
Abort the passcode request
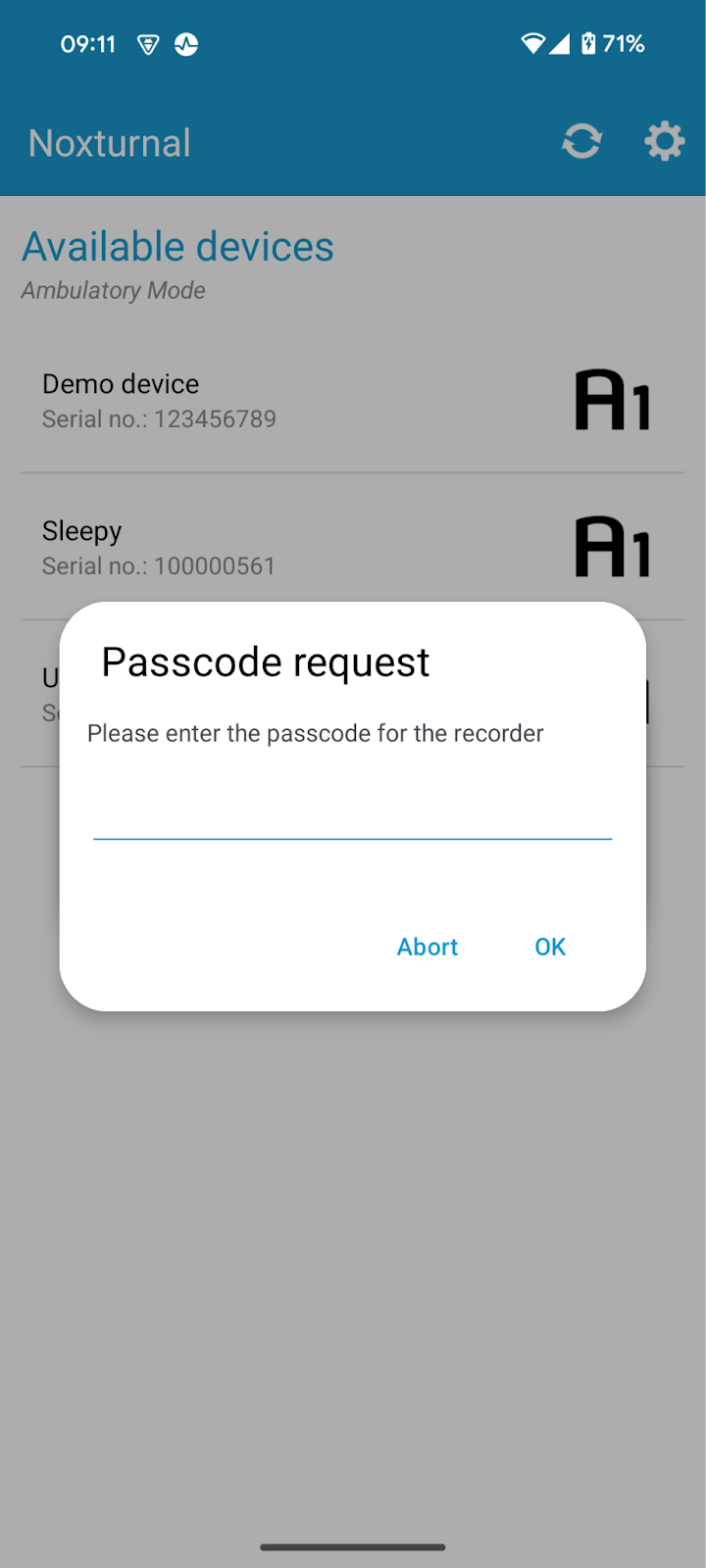tap(428, 947)
